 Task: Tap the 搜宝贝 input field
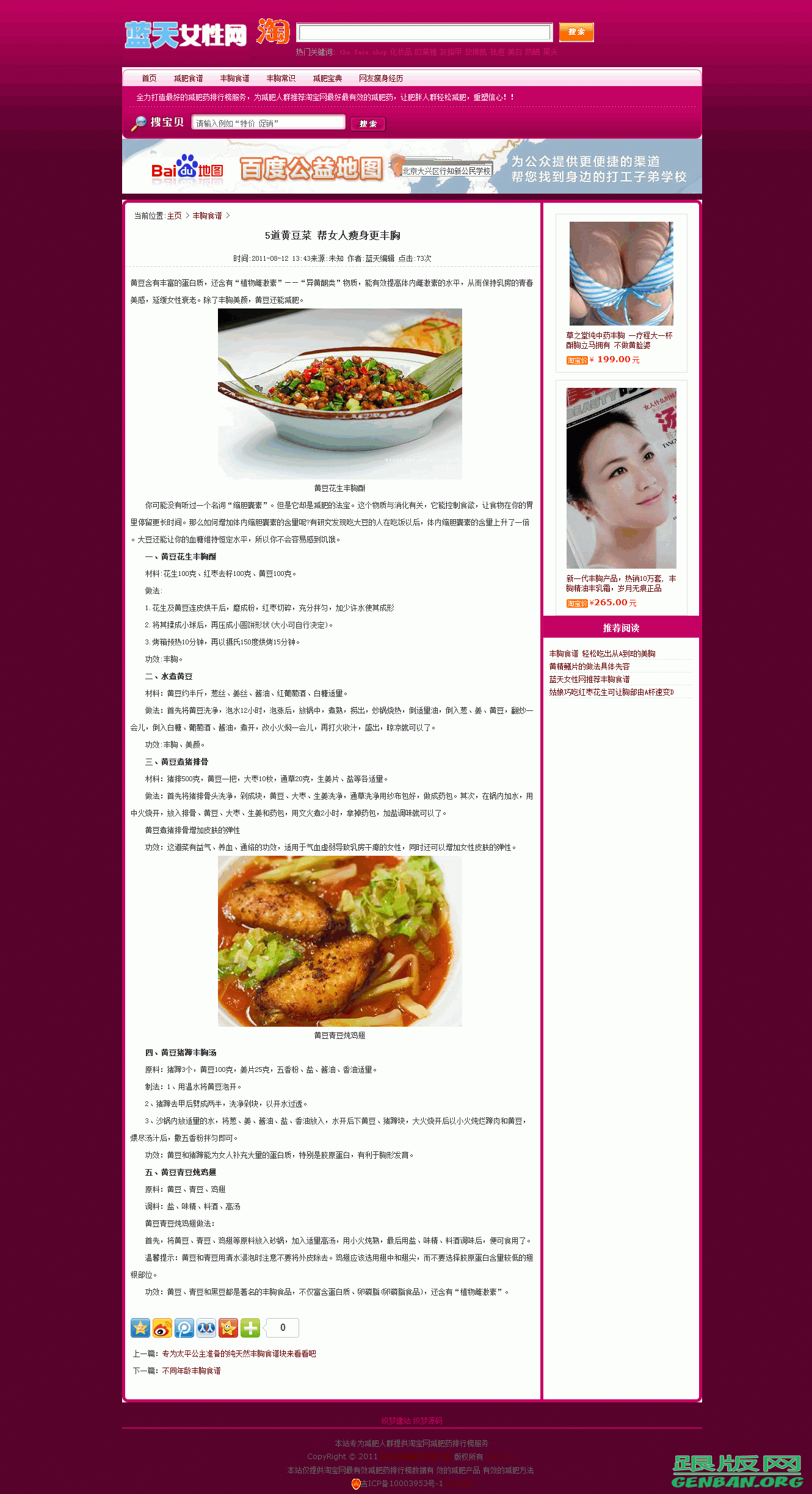(x=269, y=123)
